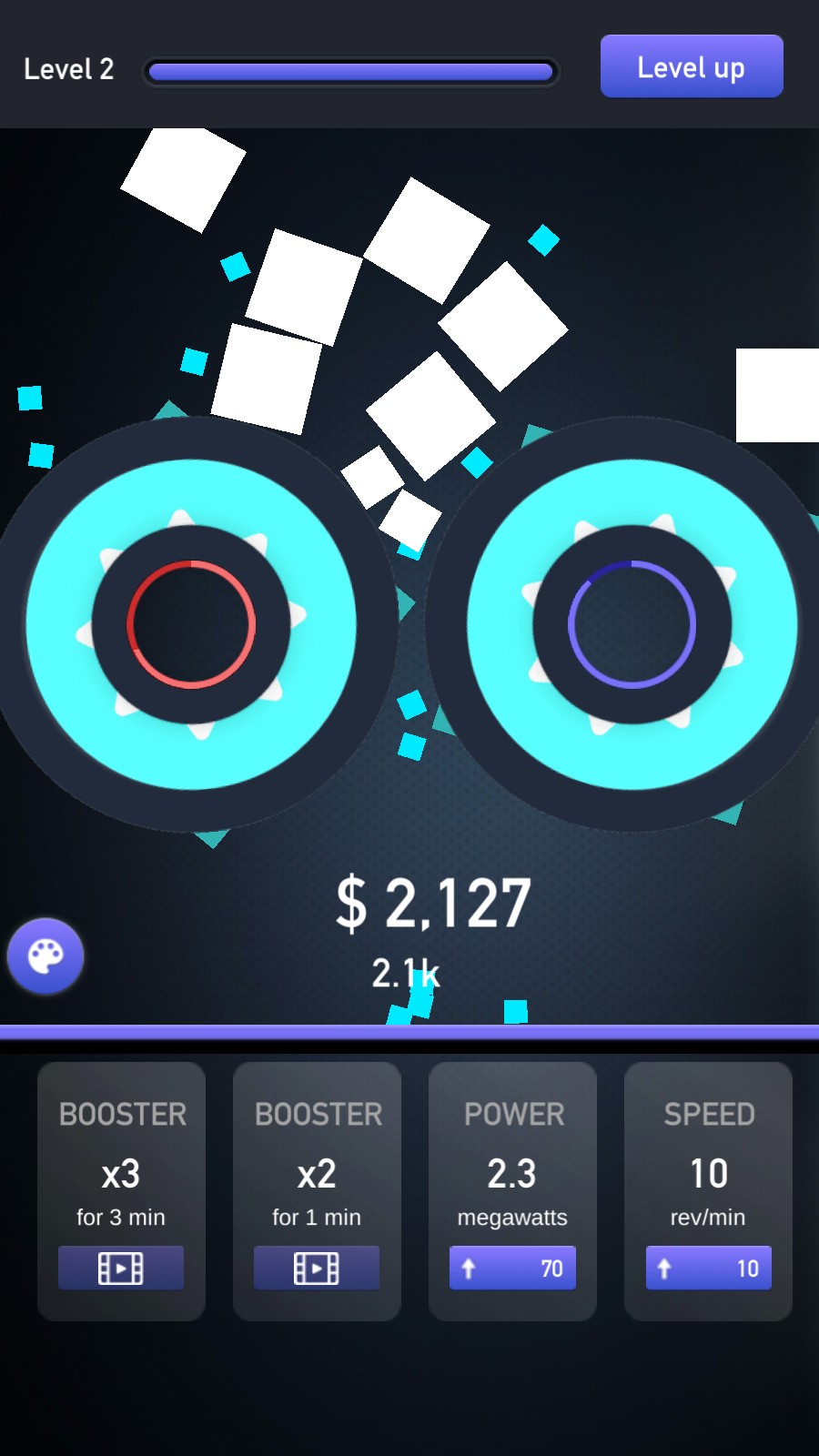Tap the red-ring crusher wheel
This screenshot has width=819, height=1456.
191,624
